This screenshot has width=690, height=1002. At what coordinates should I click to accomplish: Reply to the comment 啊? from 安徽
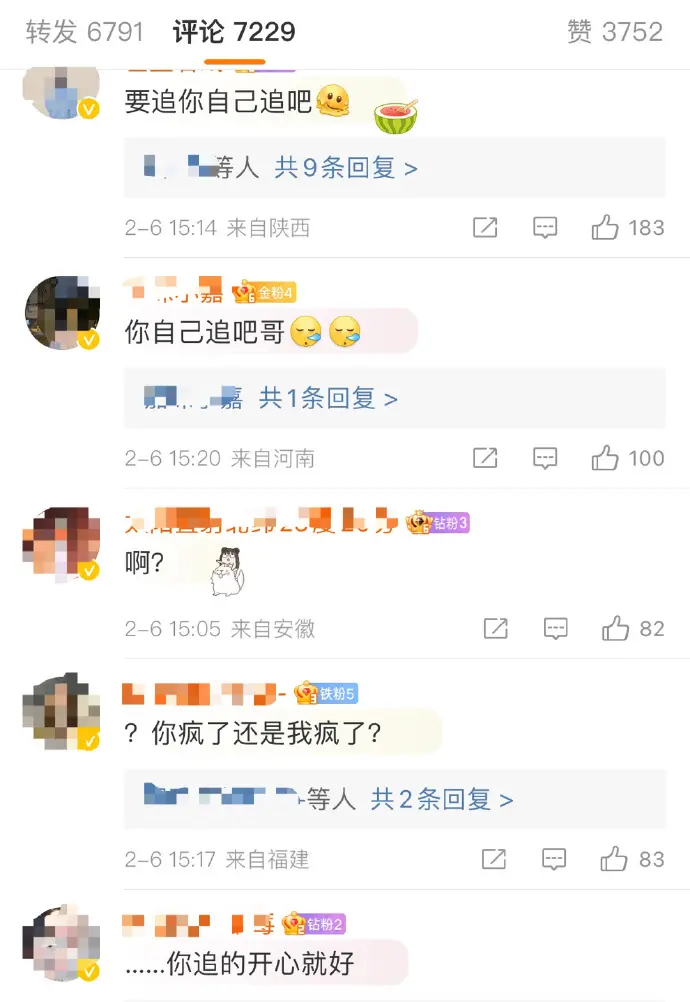[x=555, y=629]
